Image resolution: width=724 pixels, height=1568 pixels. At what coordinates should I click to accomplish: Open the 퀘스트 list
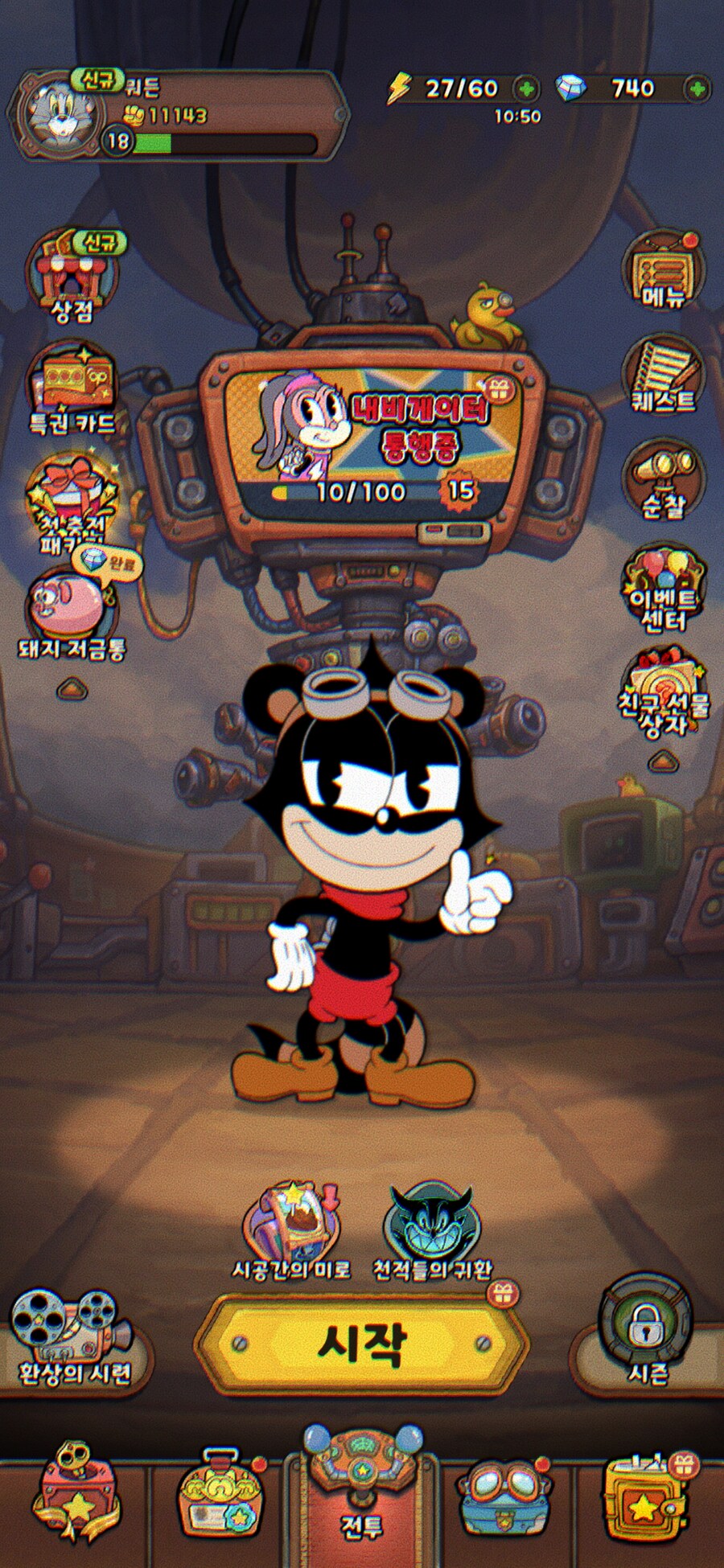point(662,374)
